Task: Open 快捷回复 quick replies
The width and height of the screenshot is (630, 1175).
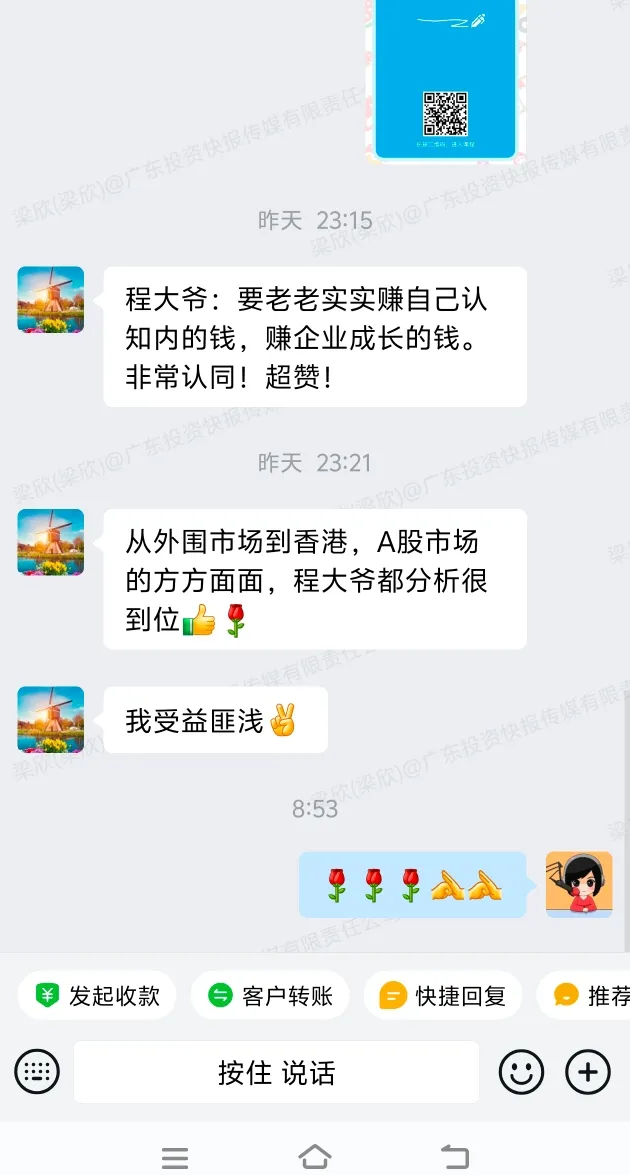Action: tap(443, 995)
